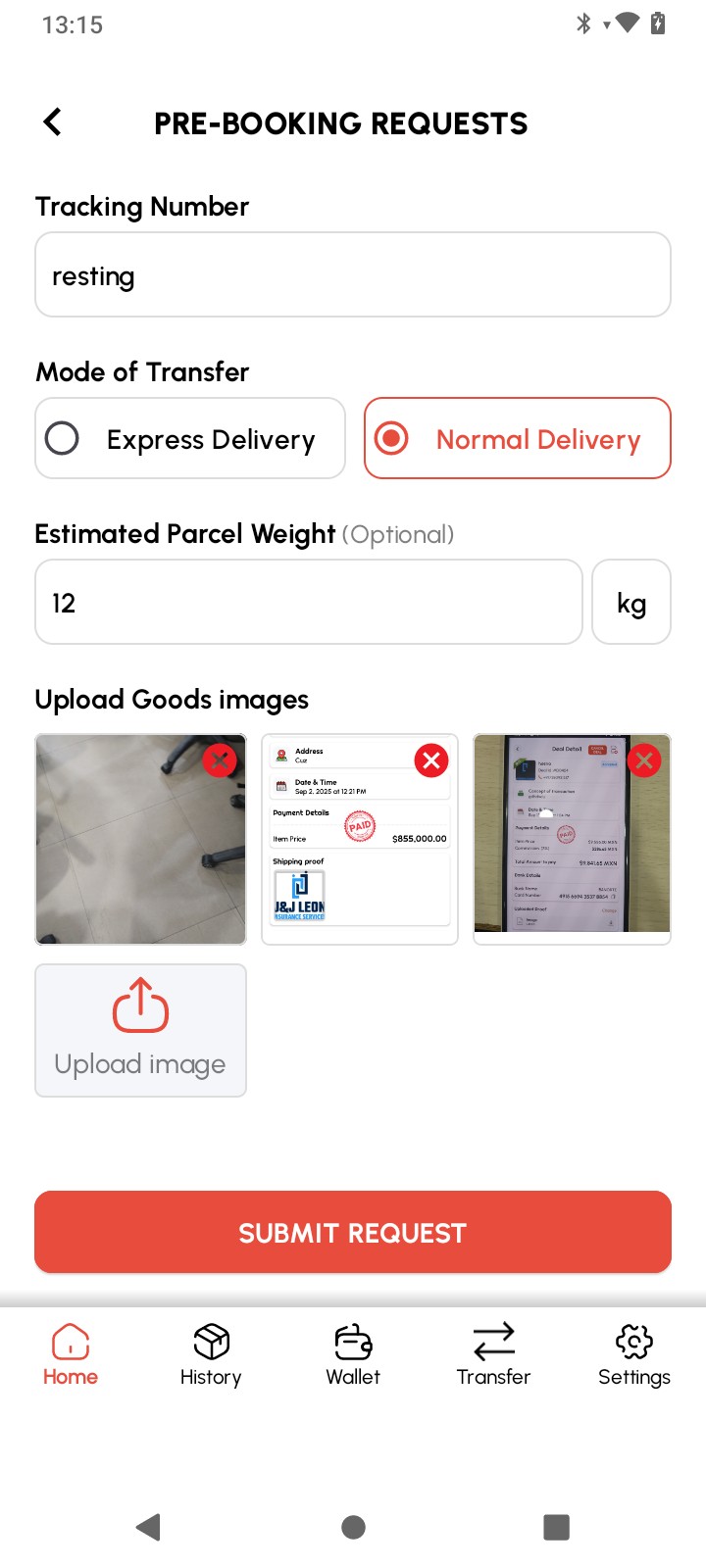Tap Upload image tile
Image resolution: width=706 pixels, height=1568 pixels.
(x=140, y=1030)
